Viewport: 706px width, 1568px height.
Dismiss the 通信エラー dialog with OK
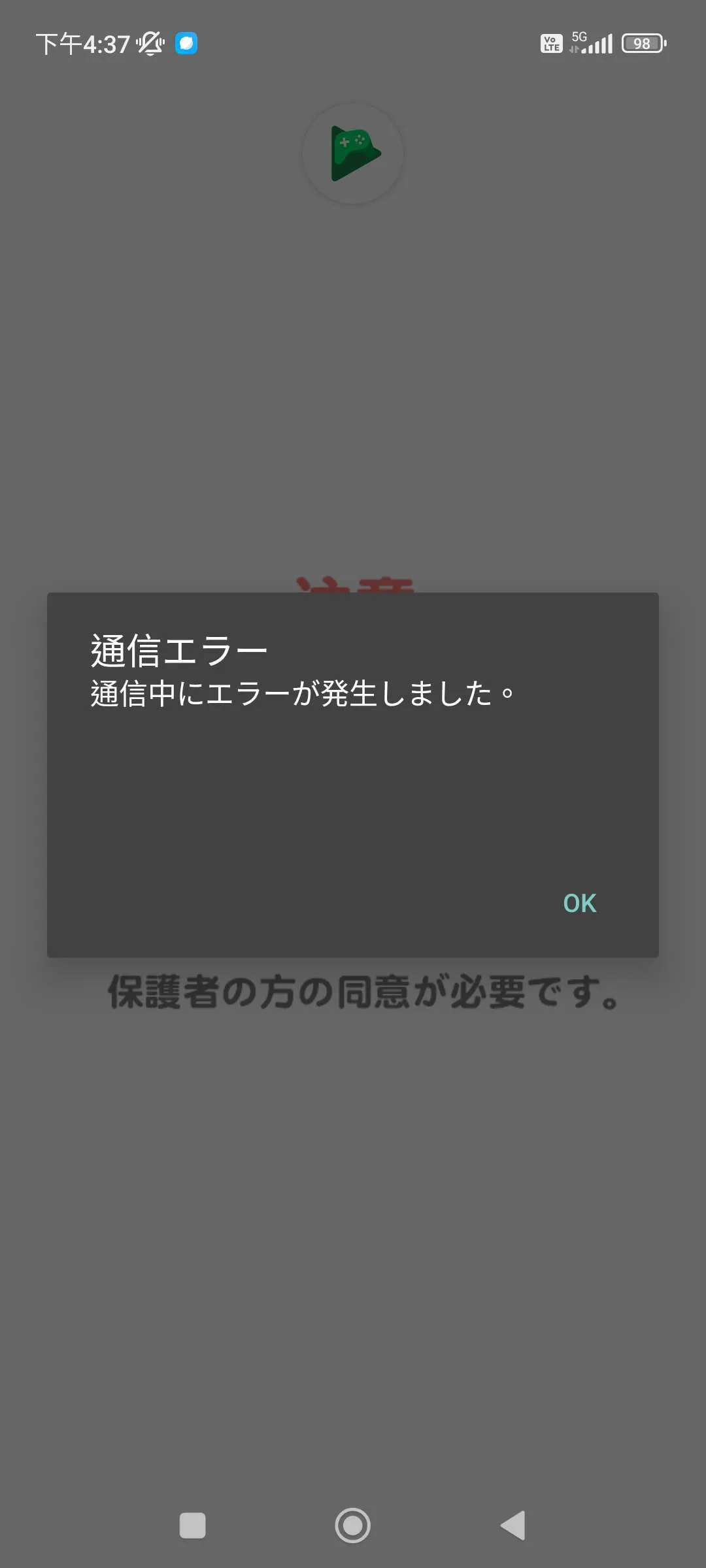click(x=579, y=903)
